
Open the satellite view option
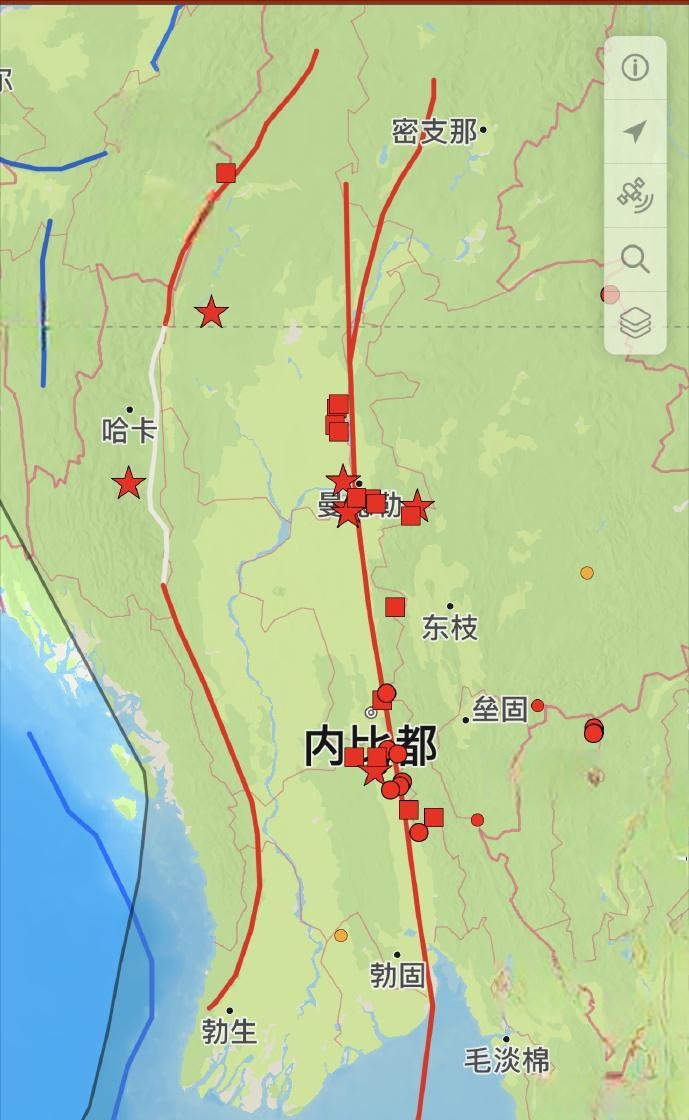(x=635, y=195)
